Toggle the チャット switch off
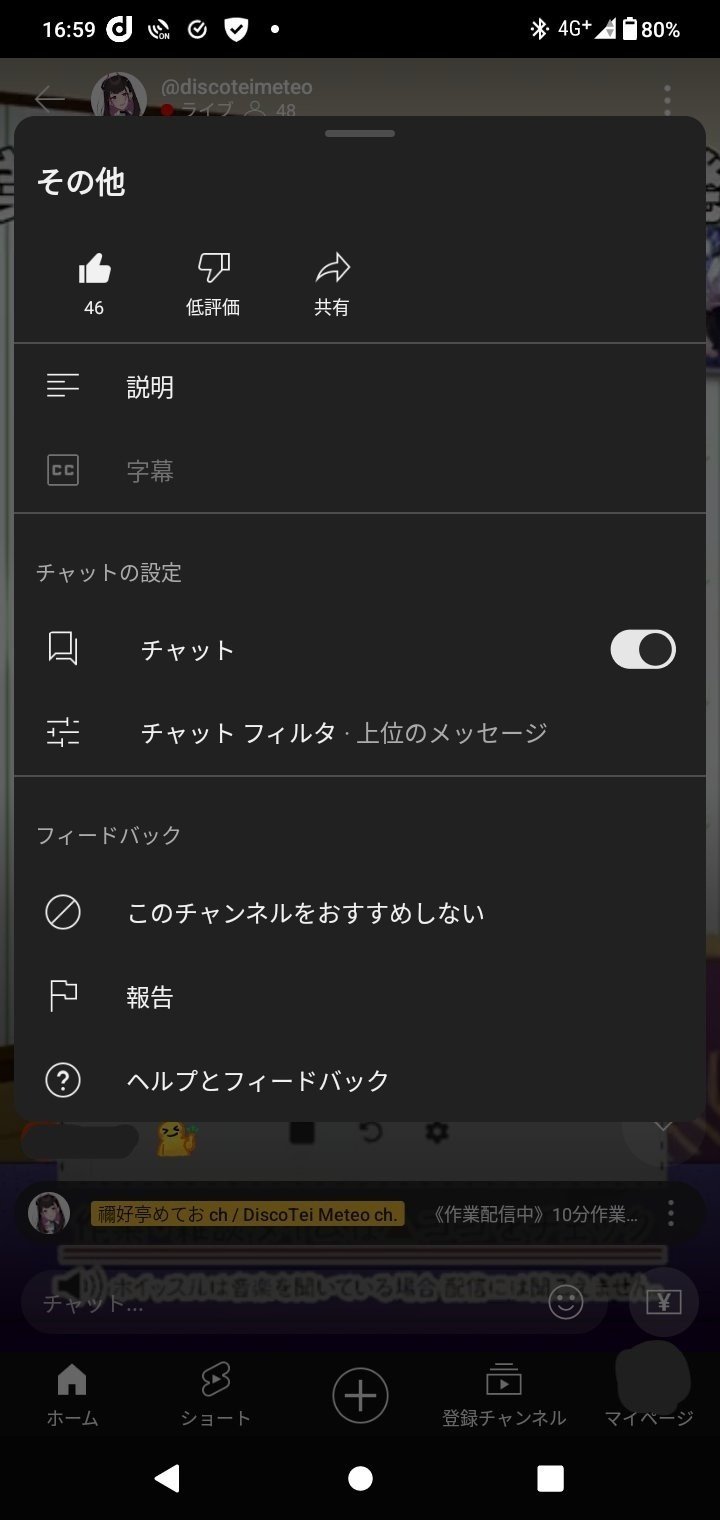720x1520 pixels. click(x=643, y=650)
